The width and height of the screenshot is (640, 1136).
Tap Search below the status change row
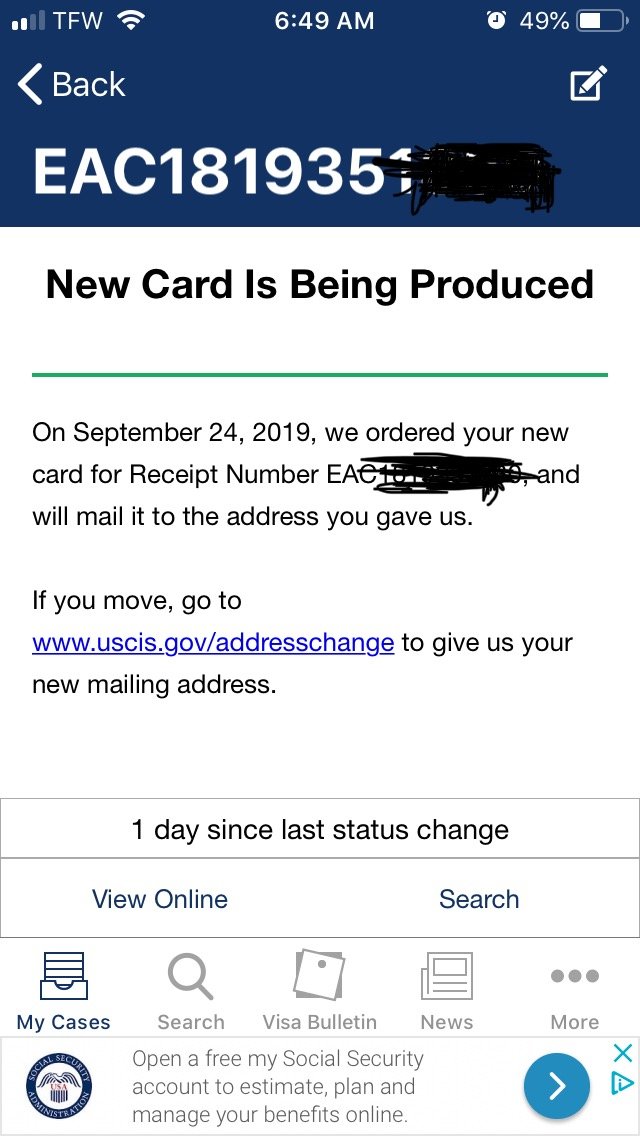pyautogui.click(x=479, y=898)
